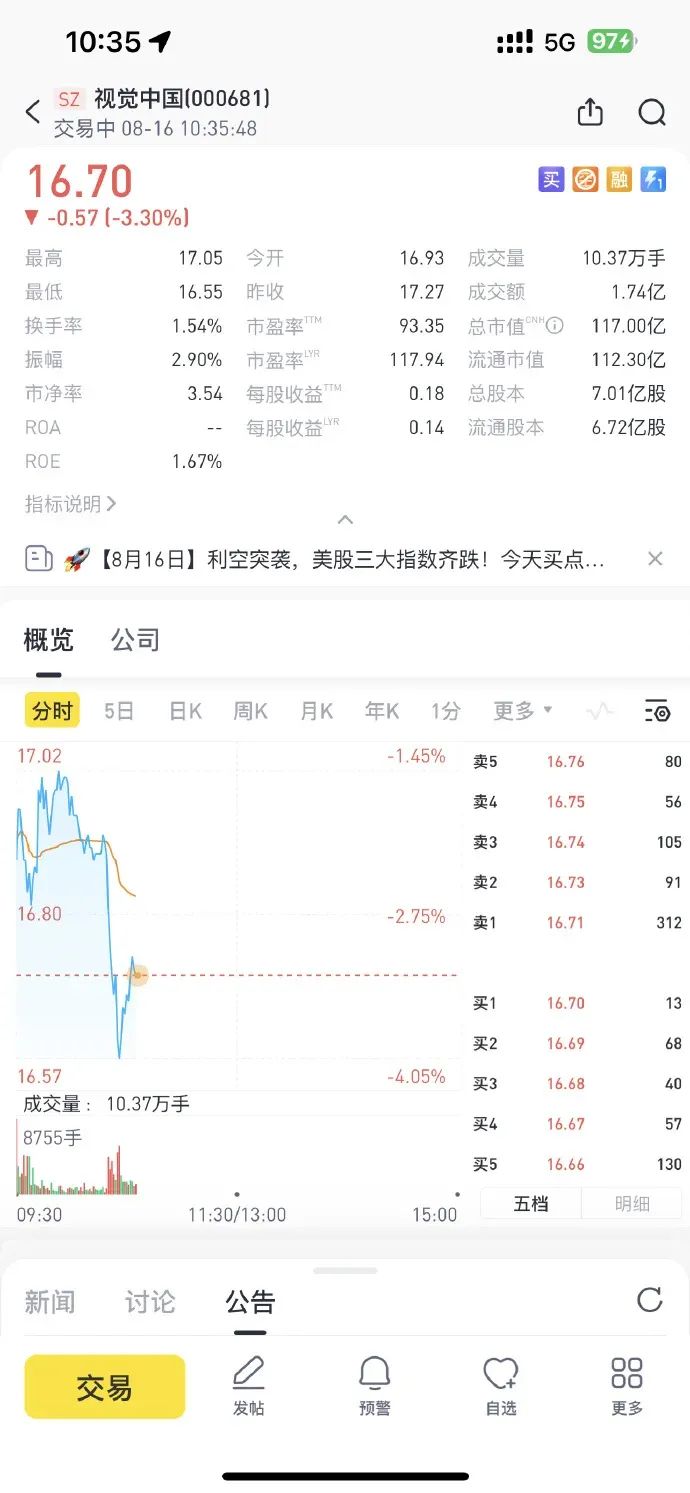The height and width of the screenshot is (1493, 690).
Task: Open chart settings icon
Action: [x=657, y=711]
